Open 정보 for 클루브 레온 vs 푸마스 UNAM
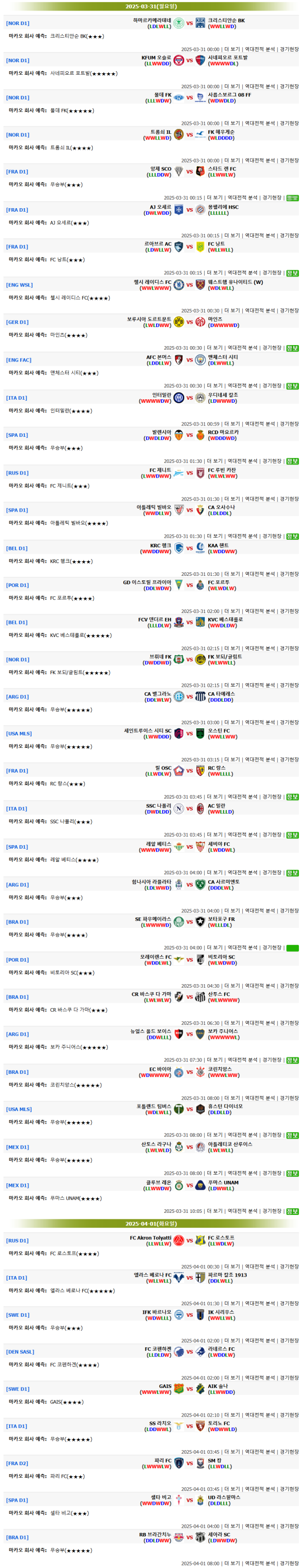Image resolution: width=301 pixels, height=1568 pixels. coord(292,1211)
